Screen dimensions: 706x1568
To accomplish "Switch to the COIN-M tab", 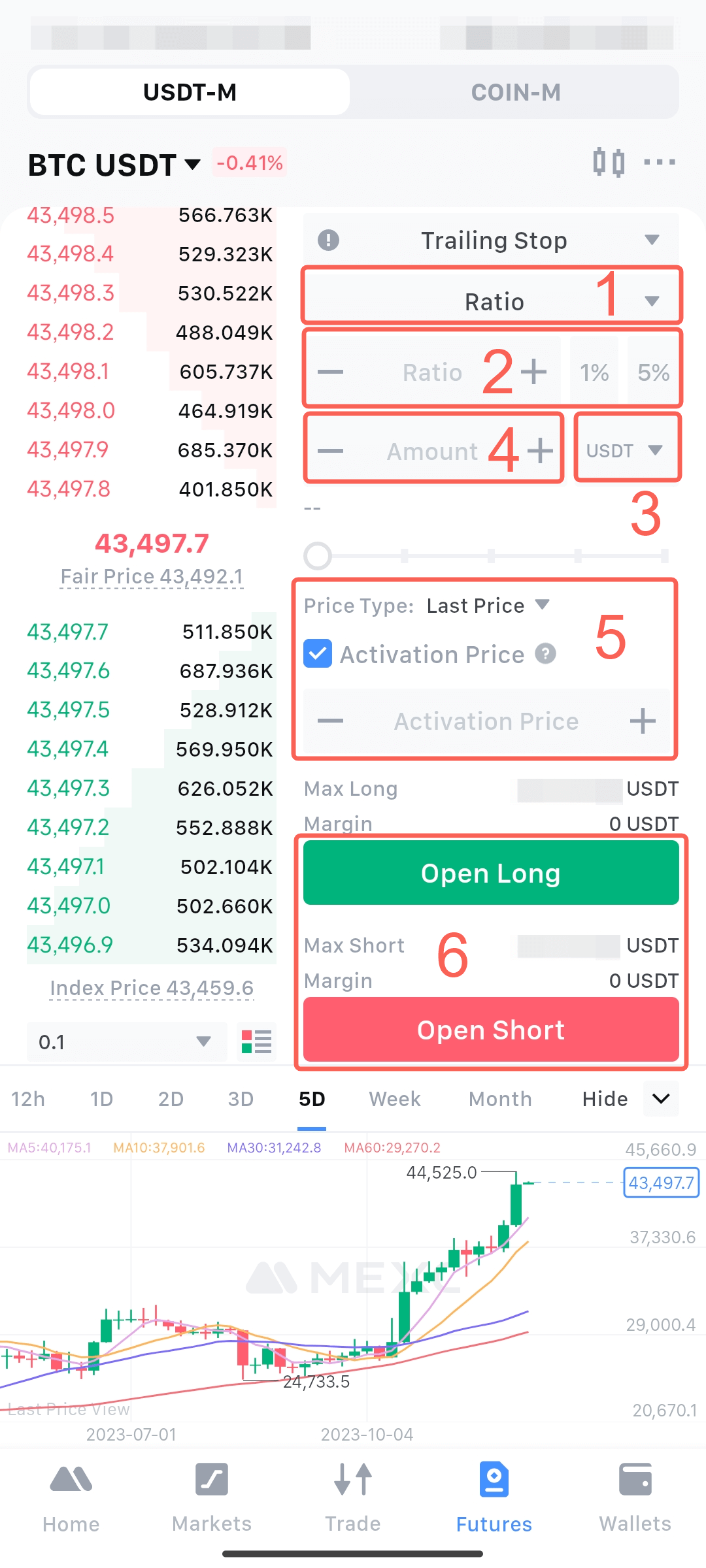I will (x=516, y=92).
